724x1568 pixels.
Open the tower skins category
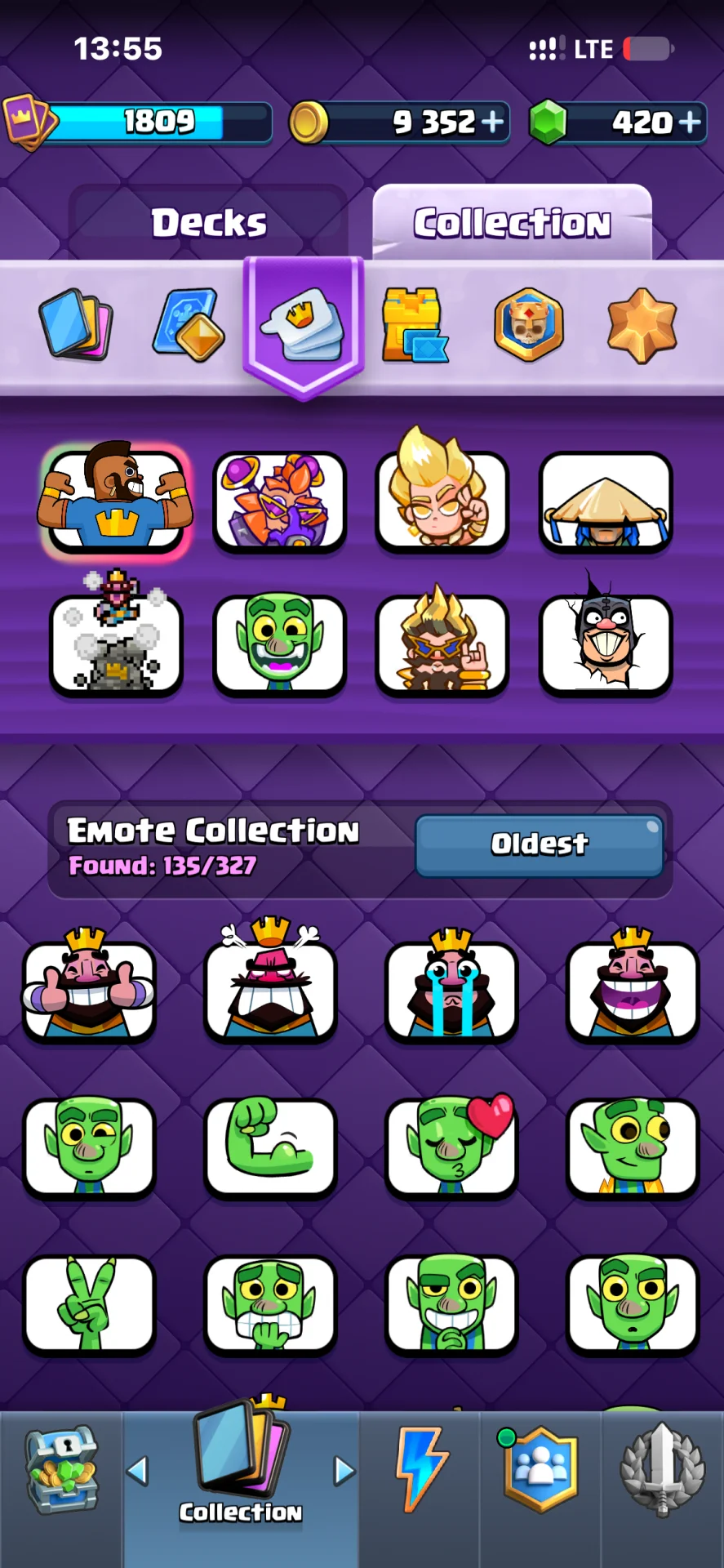[415, 324]
